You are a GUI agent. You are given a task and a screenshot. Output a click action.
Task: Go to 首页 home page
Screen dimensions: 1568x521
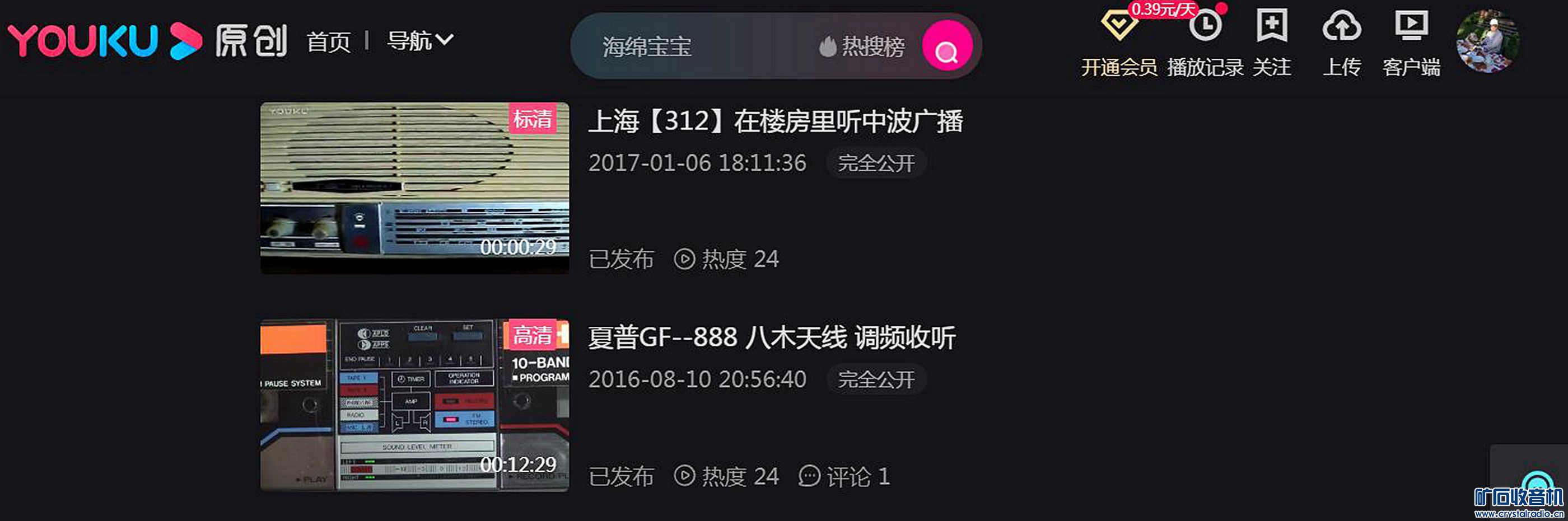329,42
